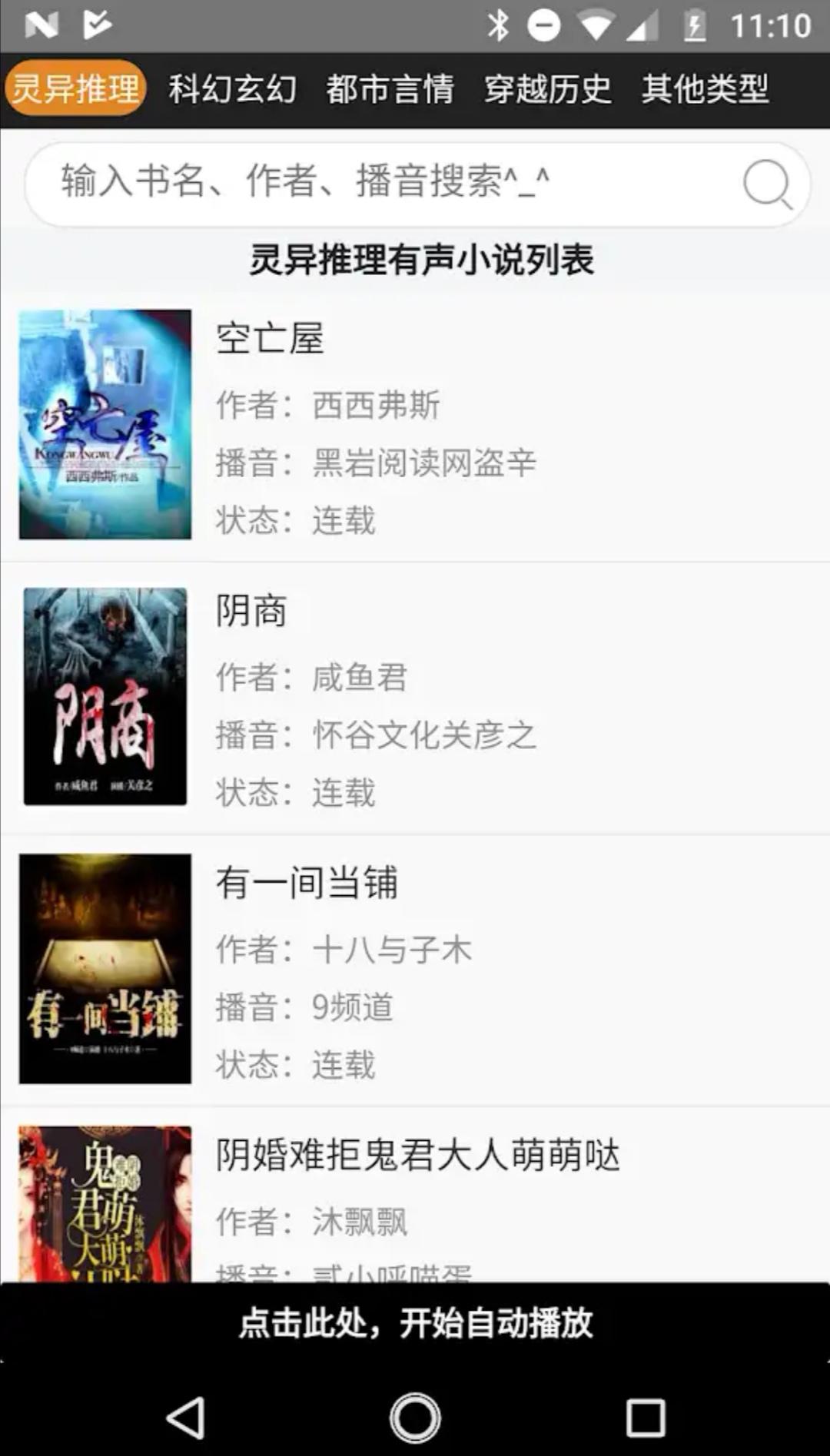Select the 灵异推理 category tab

click(x=74, y=88)
